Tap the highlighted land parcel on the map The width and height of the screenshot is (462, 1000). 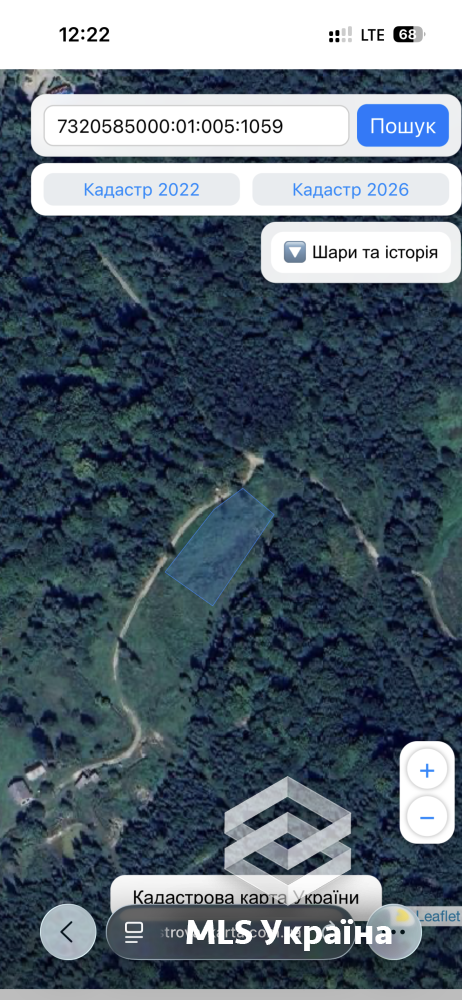[x=220, y=547]
